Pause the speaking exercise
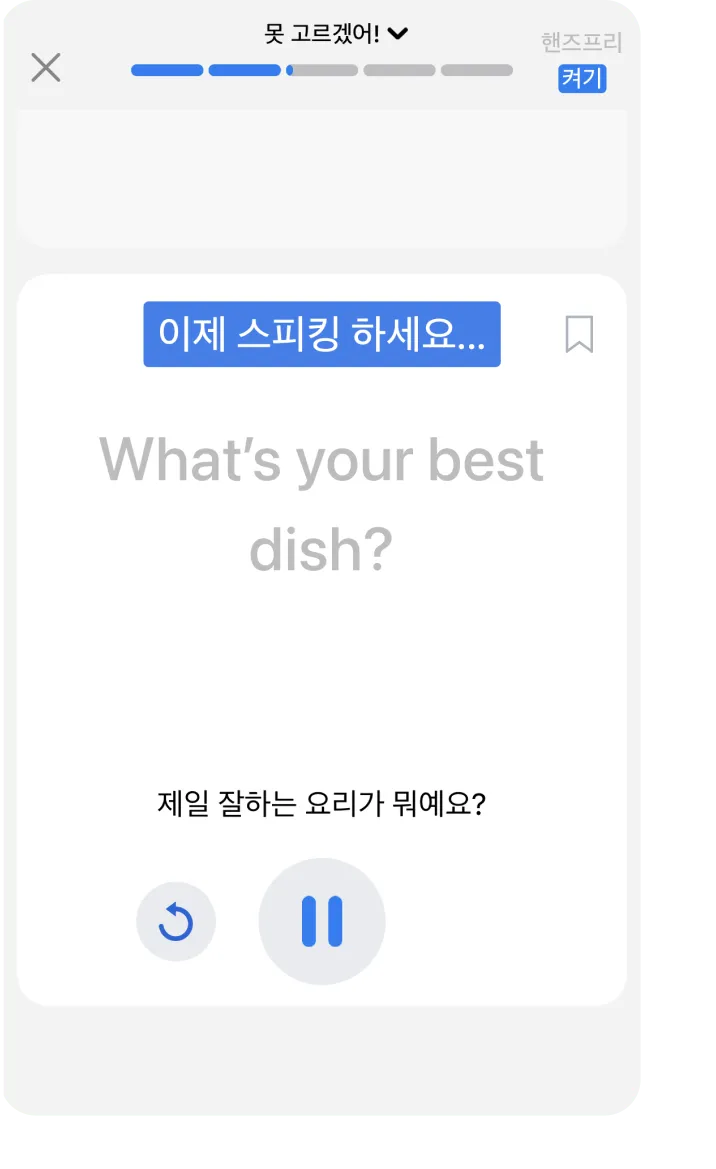Image resolution: width=716 pixels, height=1169 pixels. [322, 921]
